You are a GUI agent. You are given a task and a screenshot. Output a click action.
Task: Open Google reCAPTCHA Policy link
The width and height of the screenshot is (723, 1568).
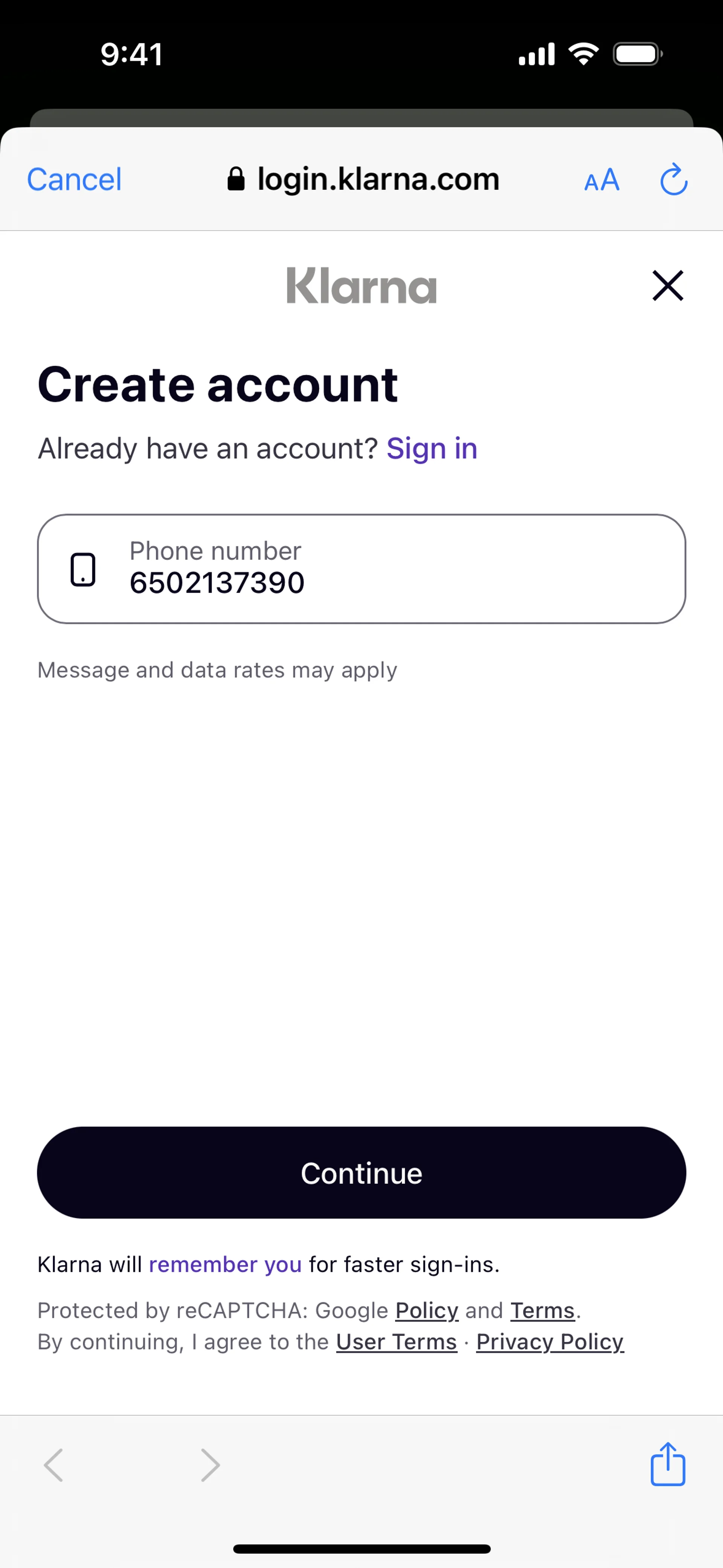[x=427, y=1310]
